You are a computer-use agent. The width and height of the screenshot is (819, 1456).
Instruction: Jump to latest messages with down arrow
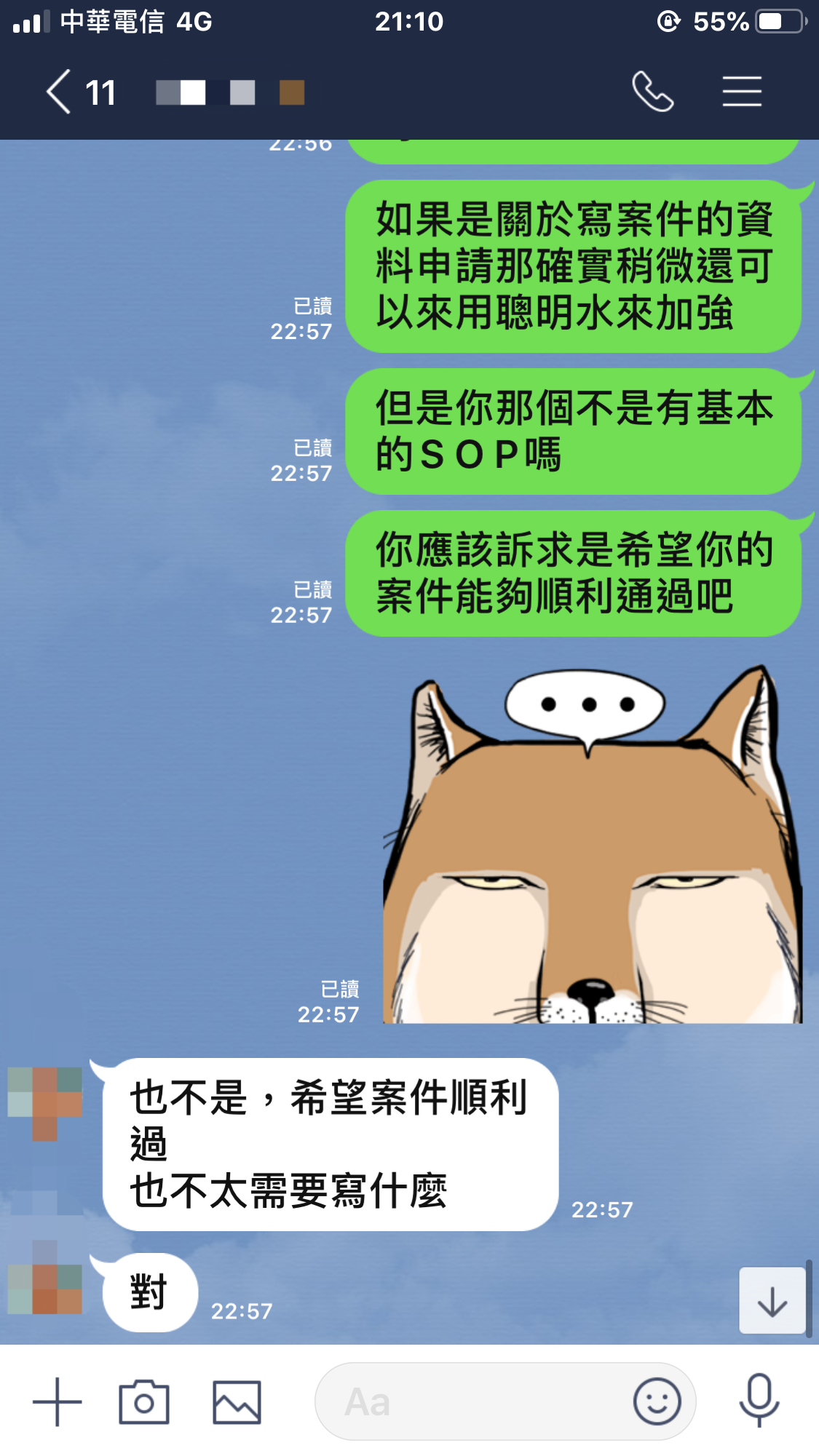772,1302
